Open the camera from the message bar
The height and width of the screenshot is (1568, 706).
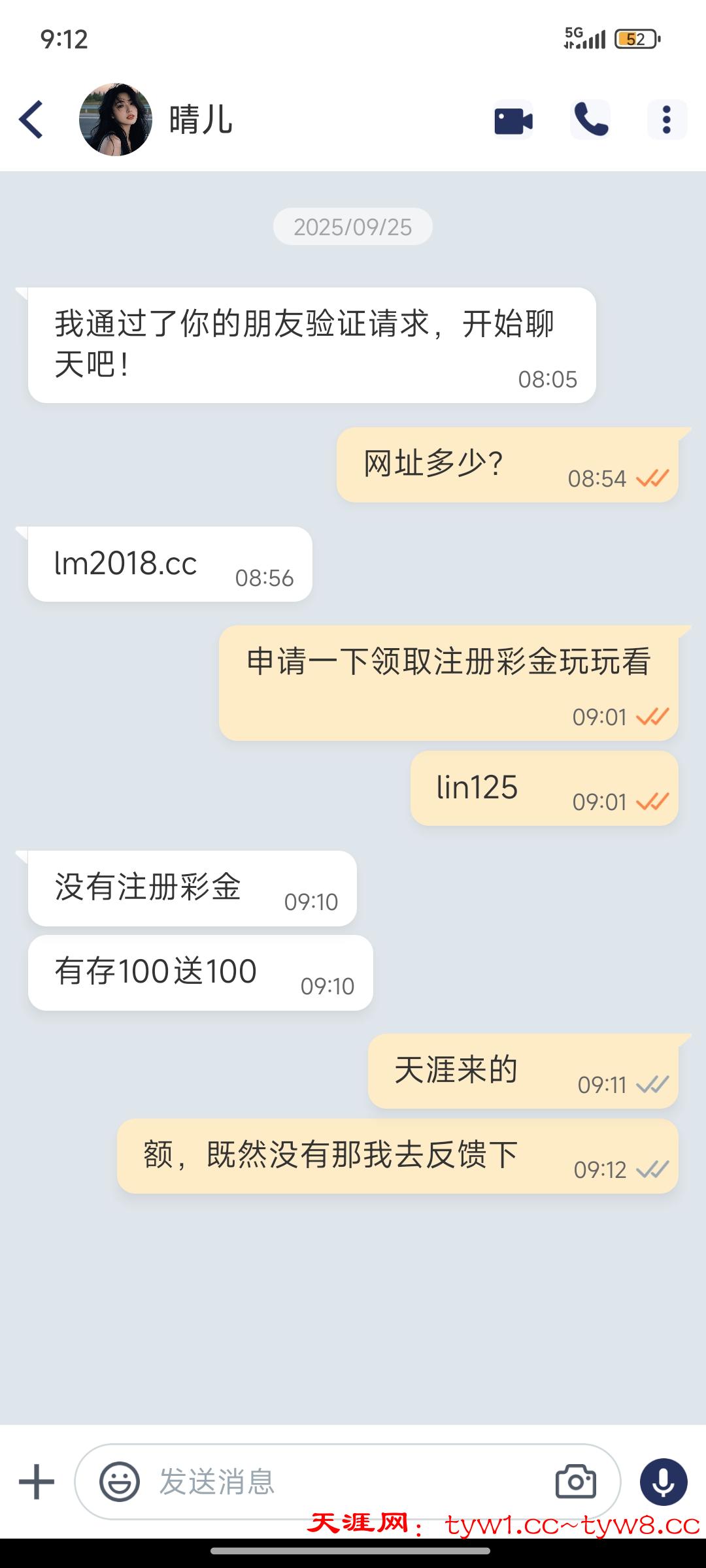click(x=575, y=1482)
